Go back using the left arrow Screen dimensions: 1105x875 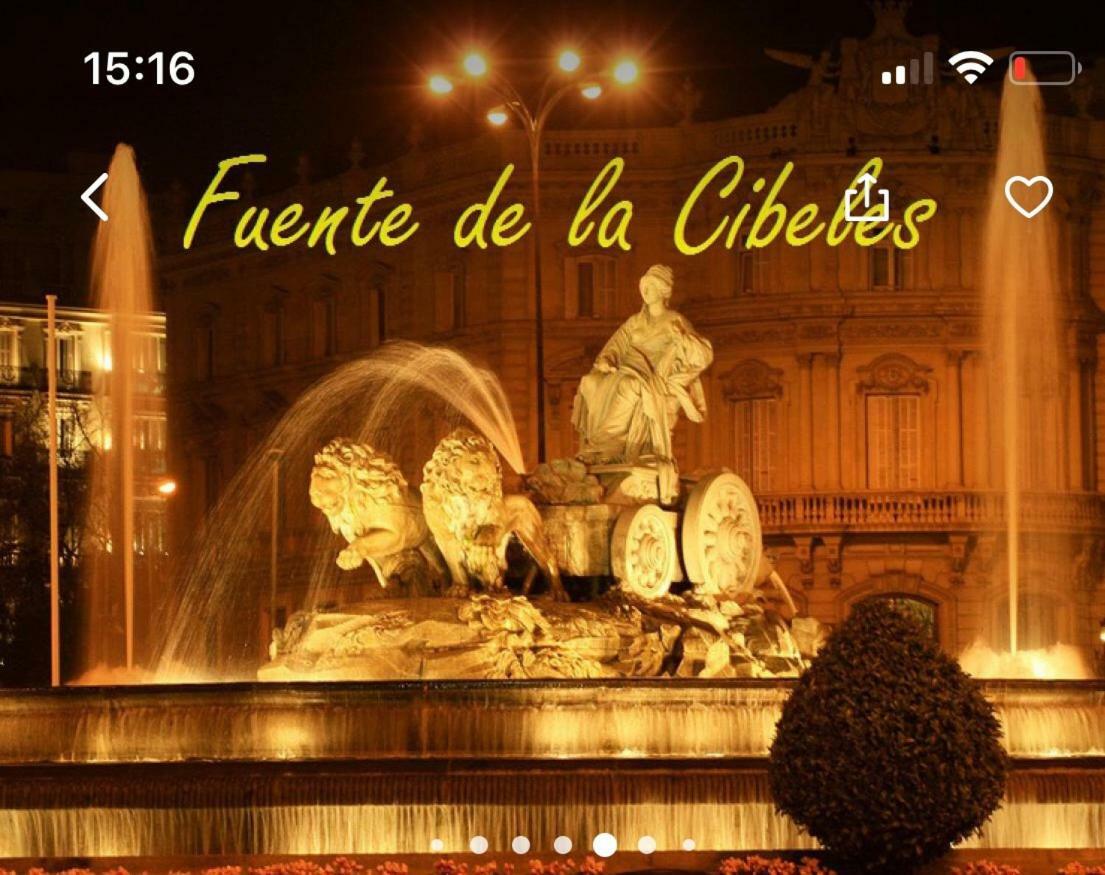(x=95, y=197)
